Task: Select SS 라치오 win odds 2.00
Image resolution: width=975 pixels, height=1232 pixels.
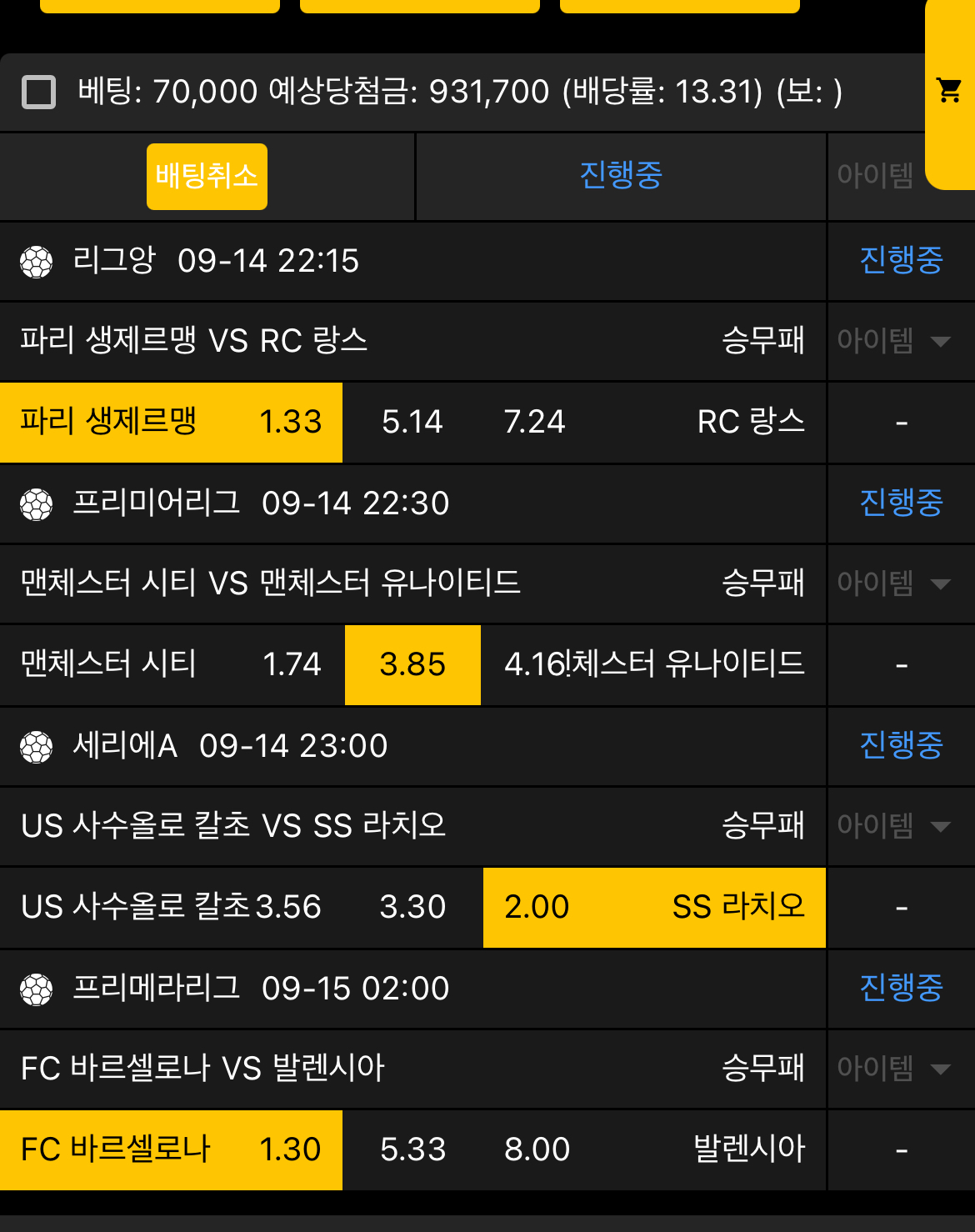Action: 654,907
